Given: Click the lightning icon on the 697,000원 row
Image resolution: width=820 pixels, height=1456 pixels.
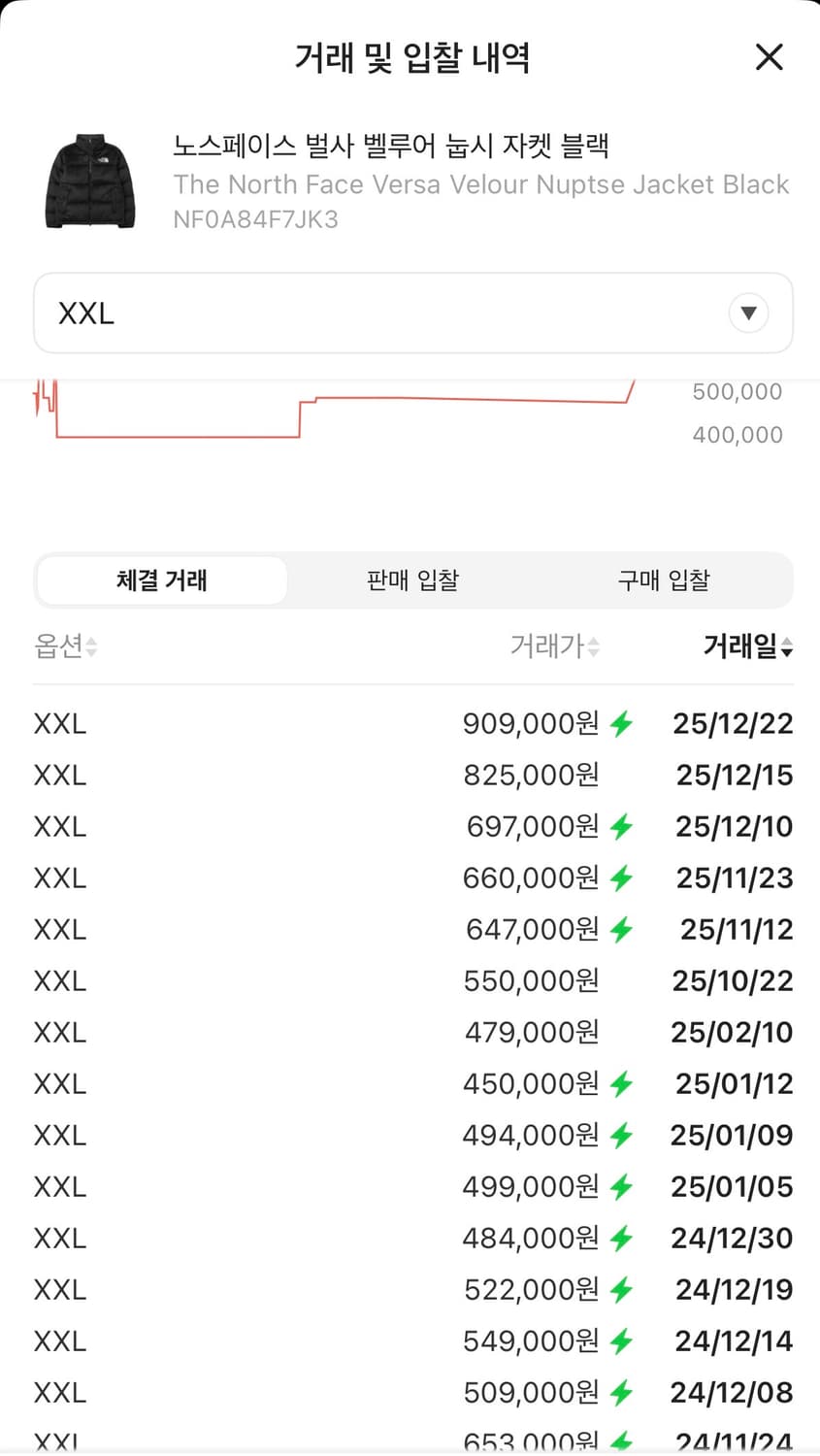Looking at the screenshot, I should (620, 826).
